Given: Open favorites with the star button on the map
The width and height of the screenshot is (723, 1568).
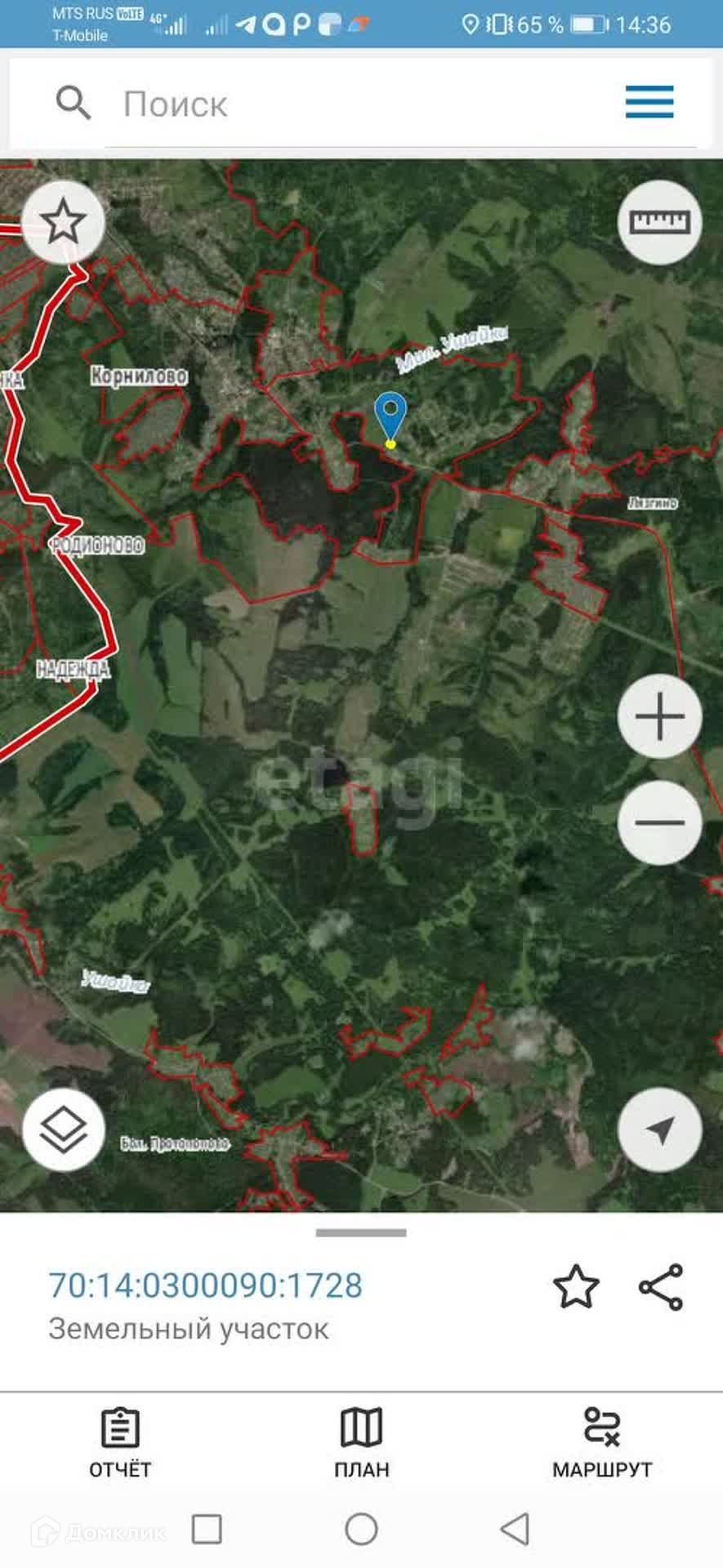Looking at the screenshot, I should point(63,222).
